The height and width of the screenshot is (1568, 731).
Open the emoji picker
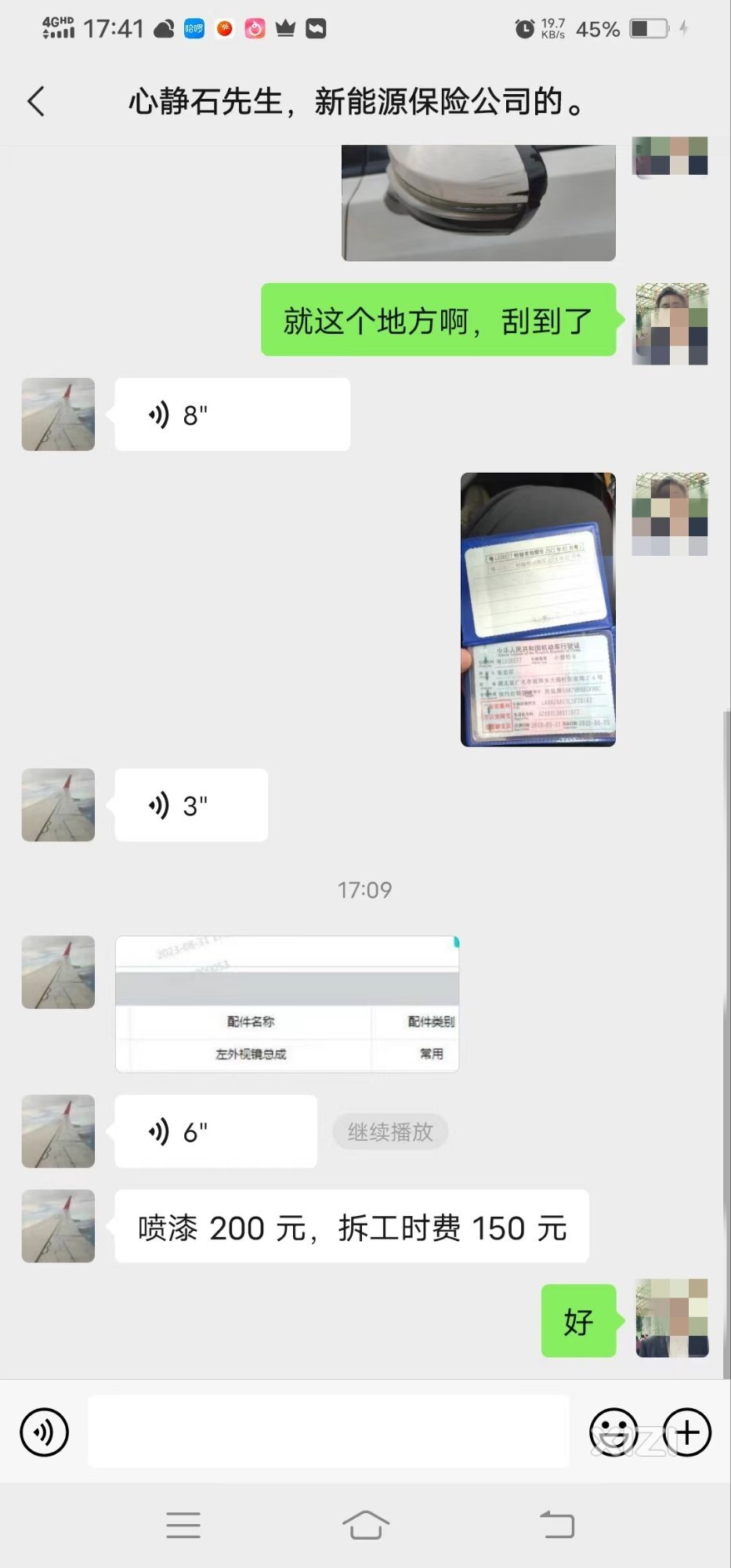click(613, 1432)
